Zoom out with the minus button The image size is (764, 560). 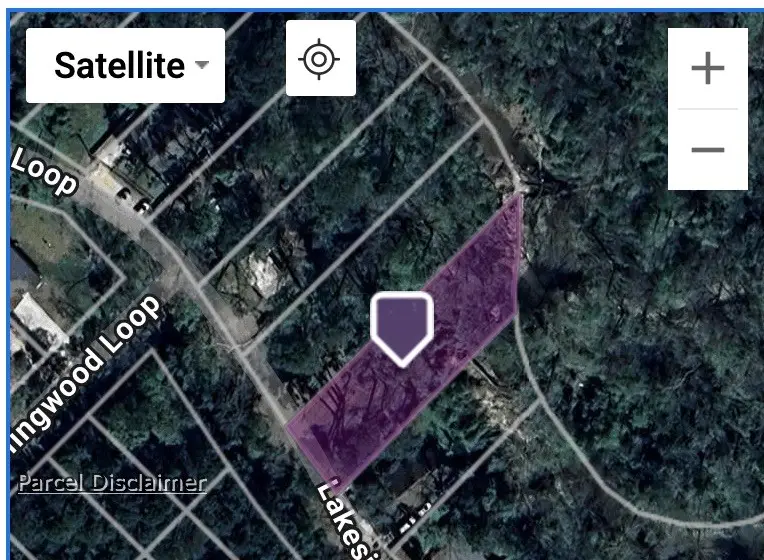707,150
